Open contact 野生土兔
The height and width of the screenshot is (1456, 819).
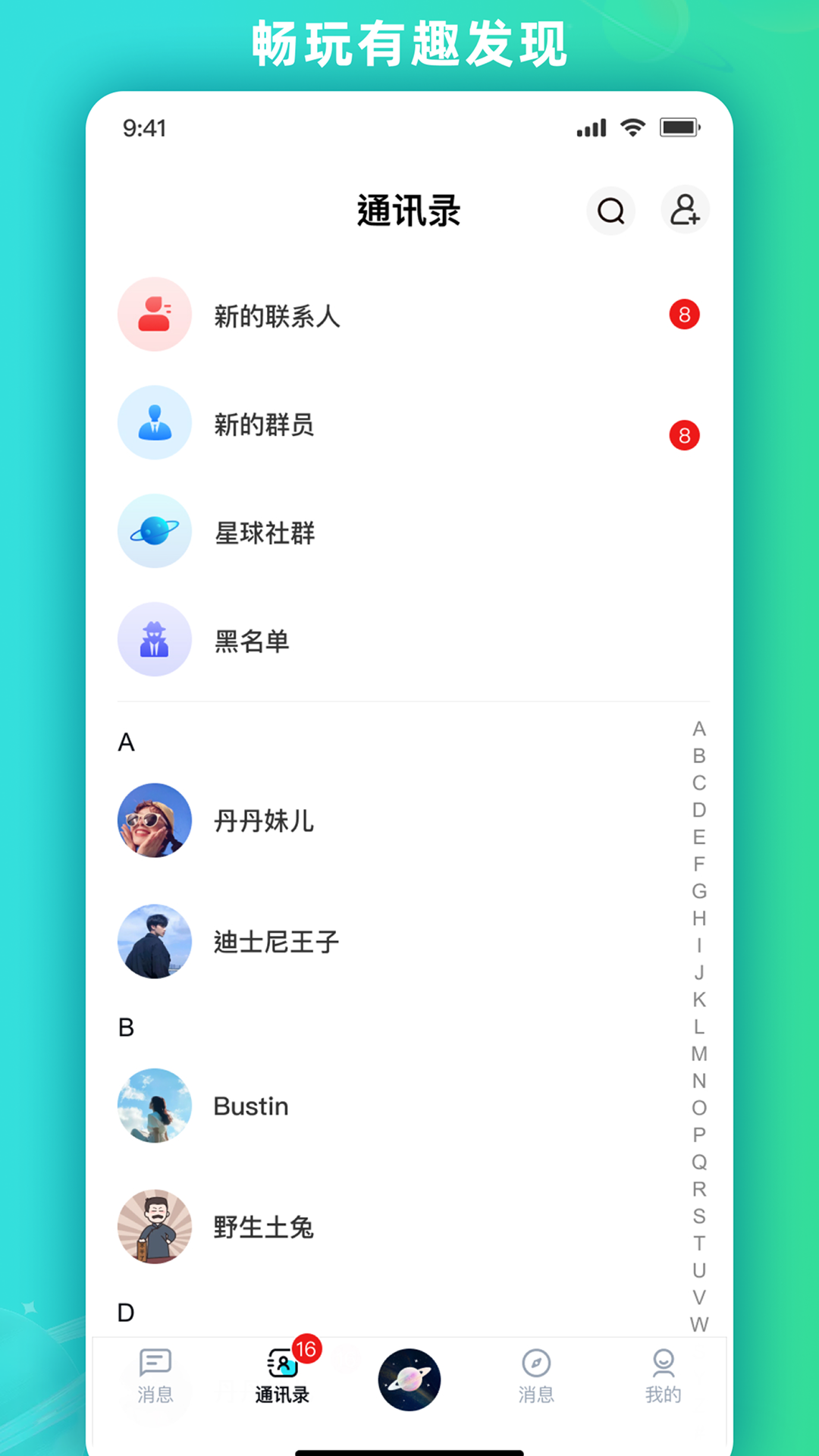[263, 1227]
